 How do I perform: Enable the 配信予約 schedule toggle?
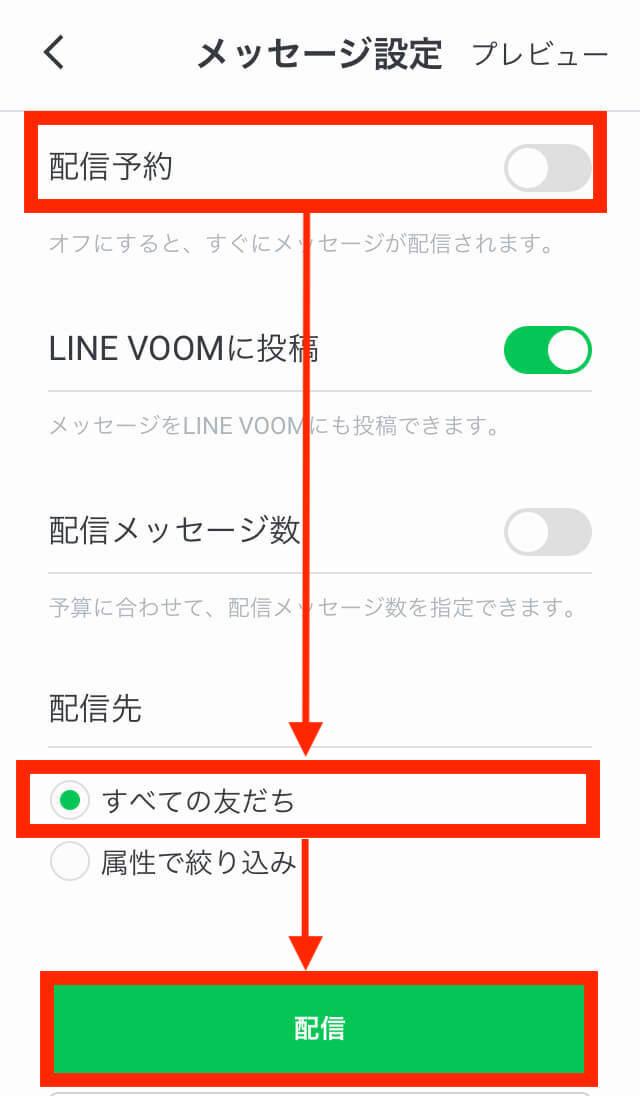pos(547,168)
